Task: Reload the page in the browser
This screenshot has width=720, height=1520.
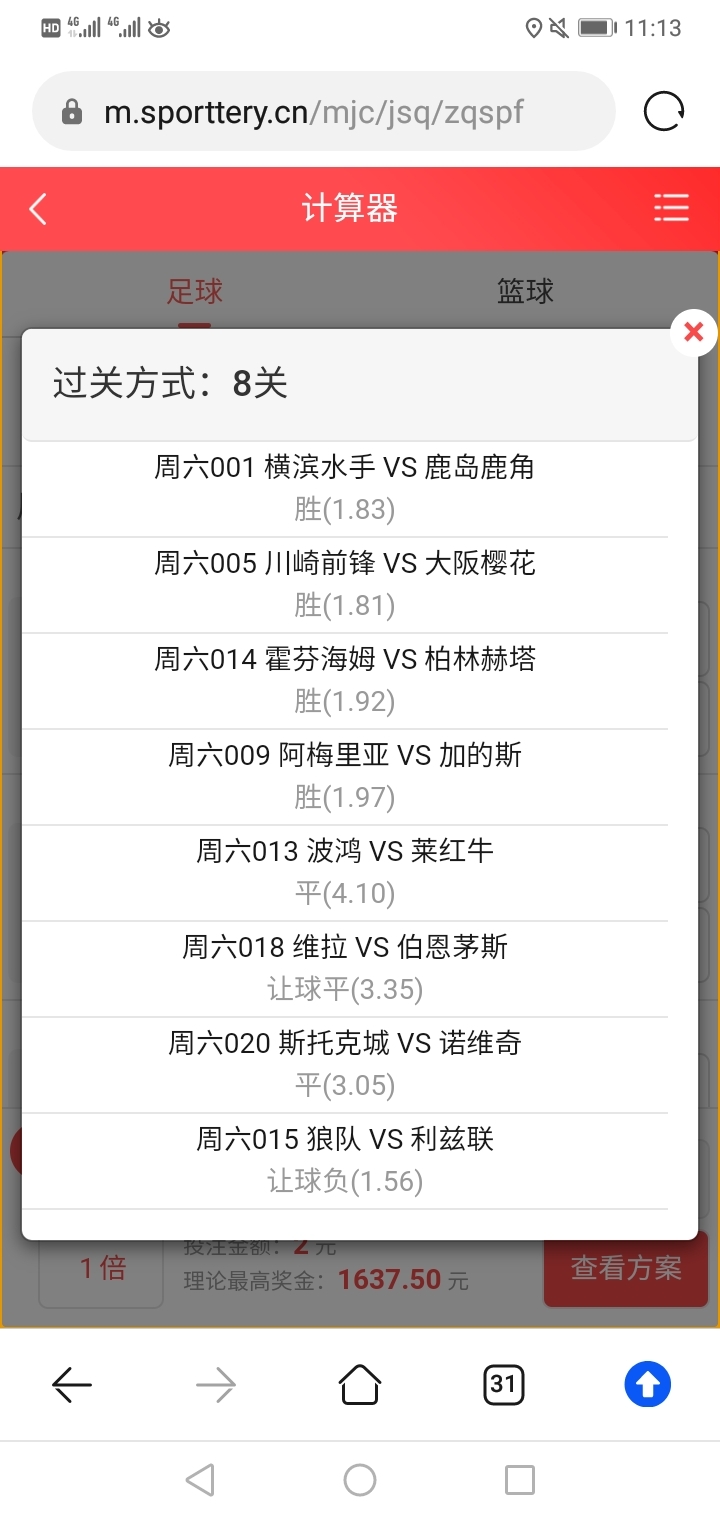Action: 664,111
